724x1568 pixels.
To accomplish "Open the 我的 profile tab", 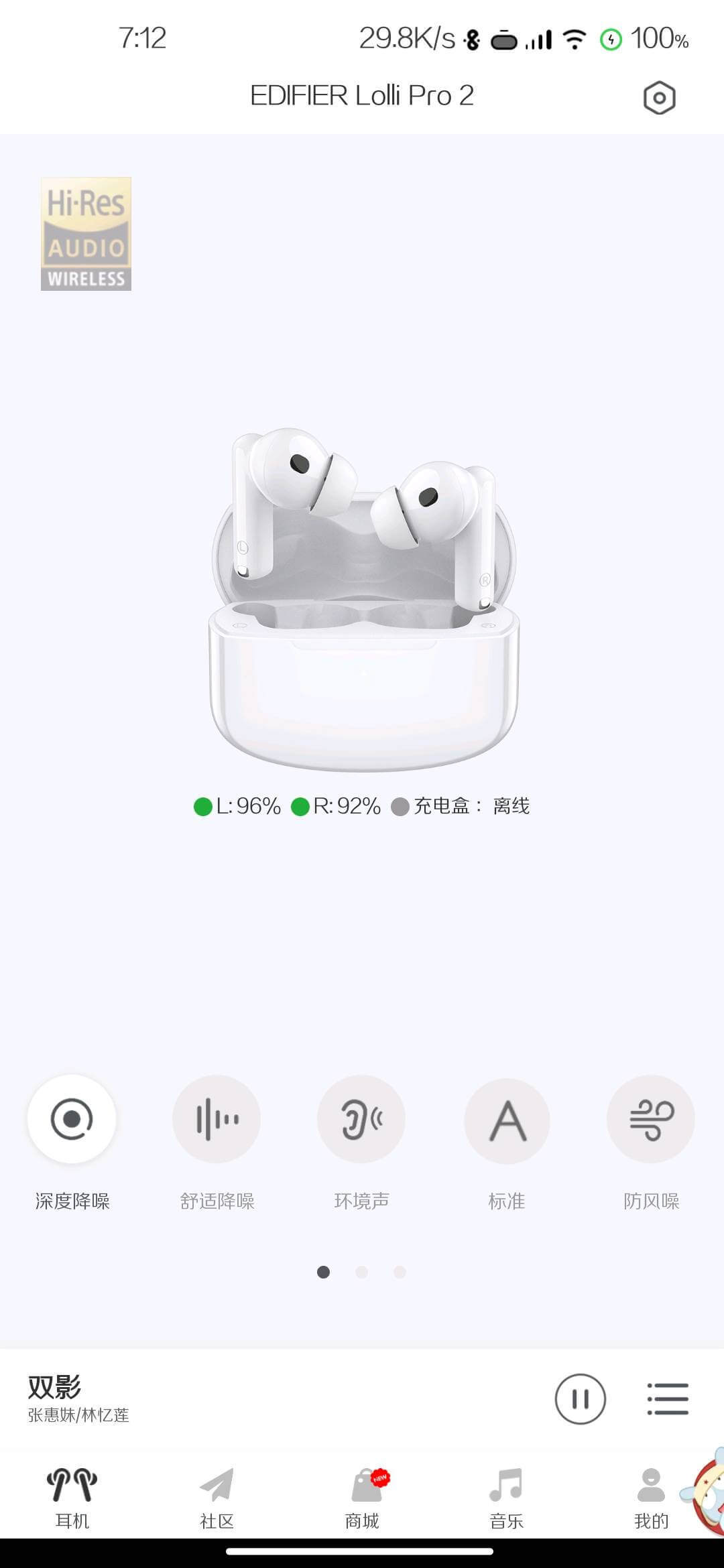I will coord(651,1498).
